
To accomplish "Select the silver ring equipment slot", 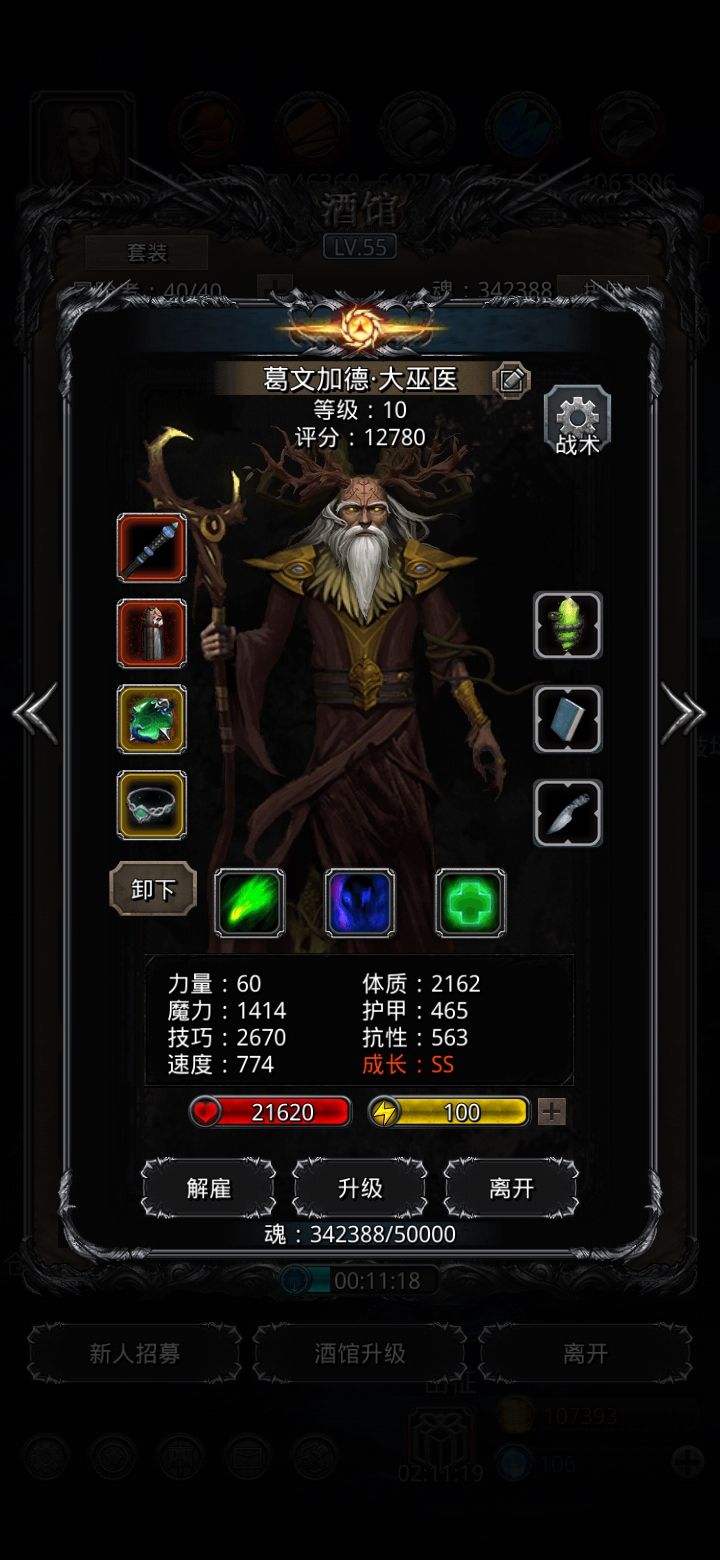I will point(151,804).
